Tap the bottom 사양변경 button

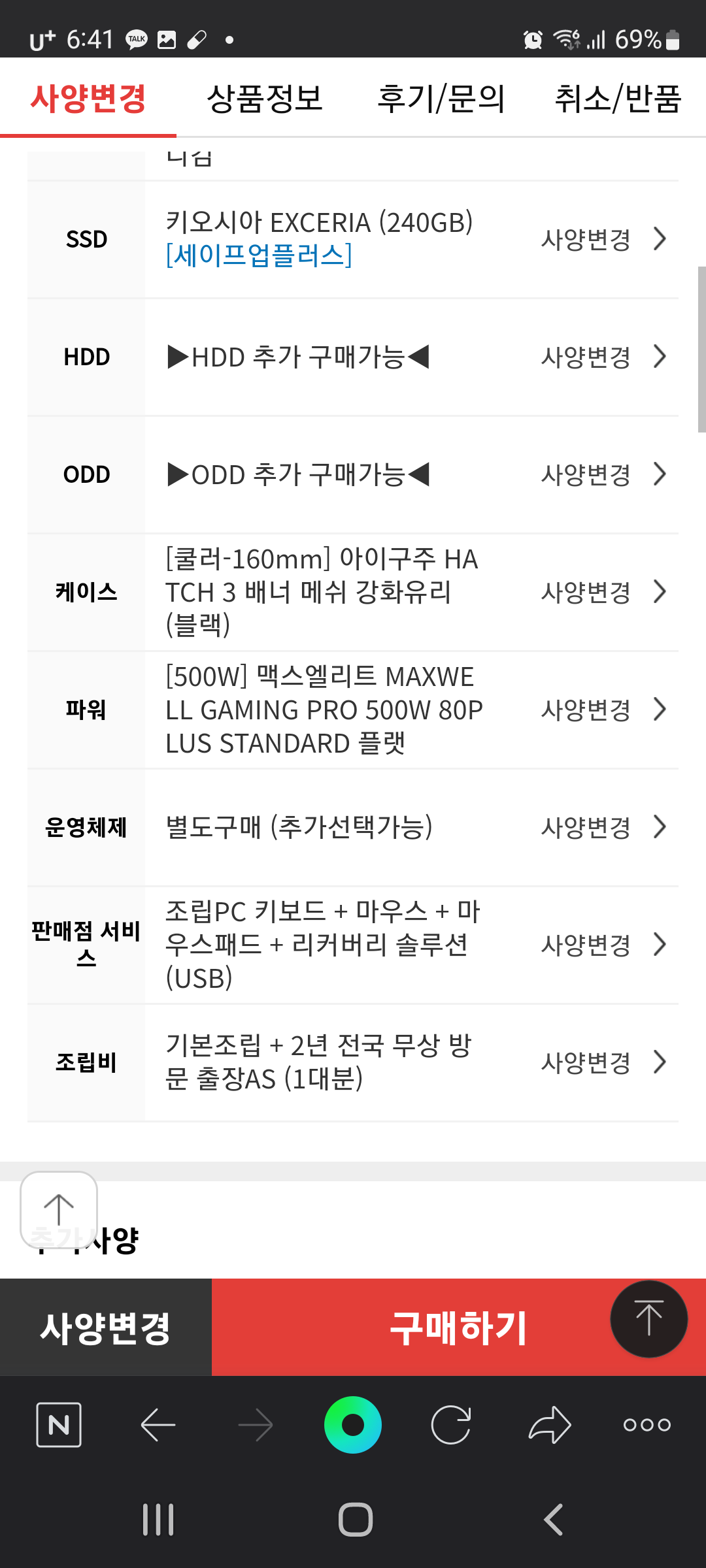coord(106,1327)
